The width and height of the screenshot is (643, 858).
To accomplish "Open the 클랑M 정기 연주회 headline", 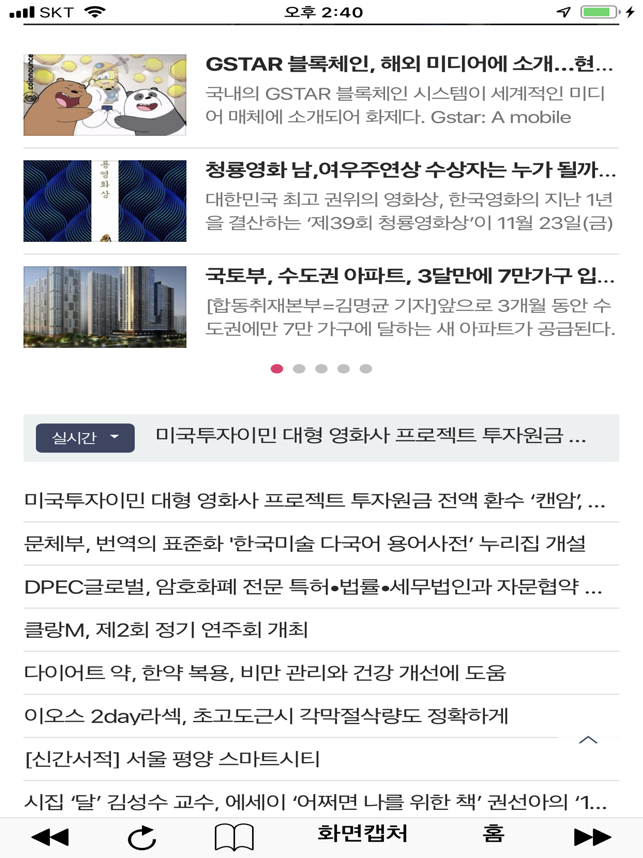I will 166,630.
